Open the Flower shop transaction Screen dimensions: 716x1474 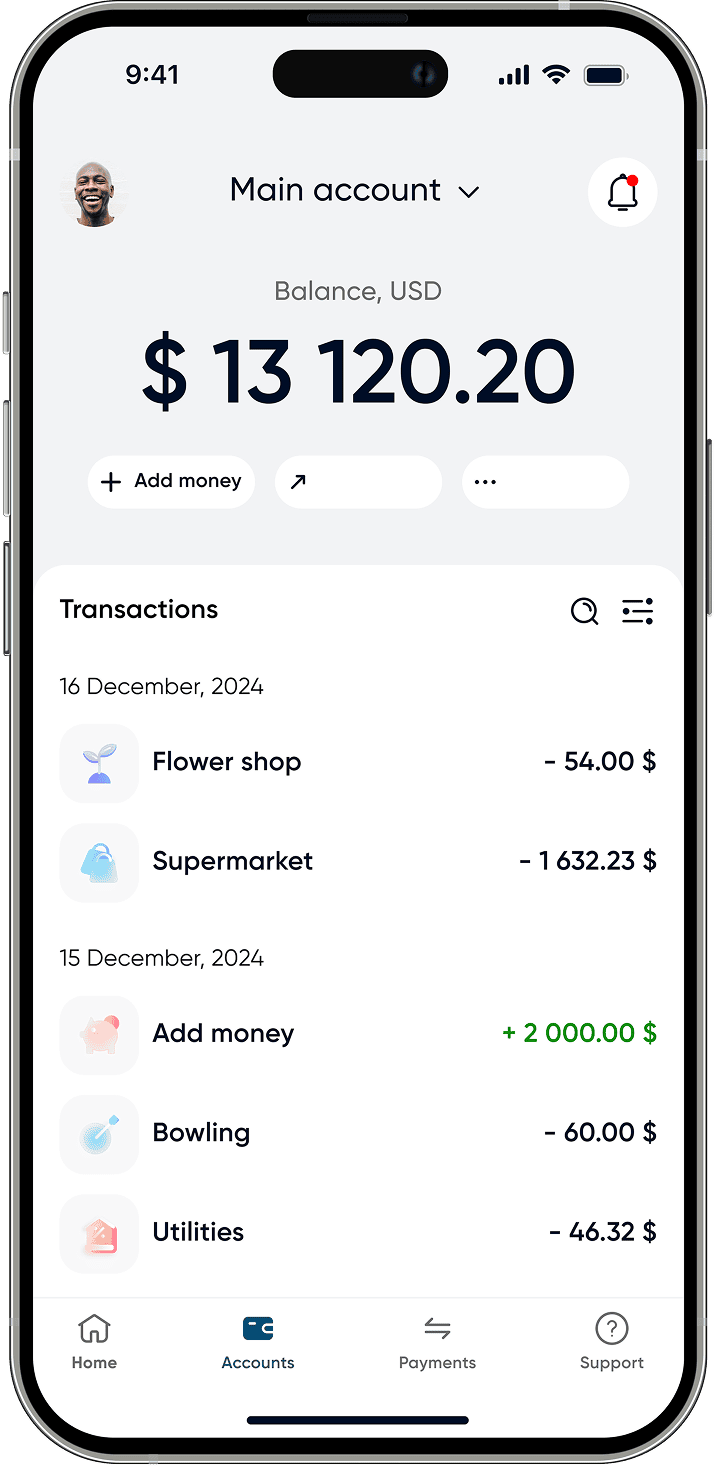click(x=357, y=762)
